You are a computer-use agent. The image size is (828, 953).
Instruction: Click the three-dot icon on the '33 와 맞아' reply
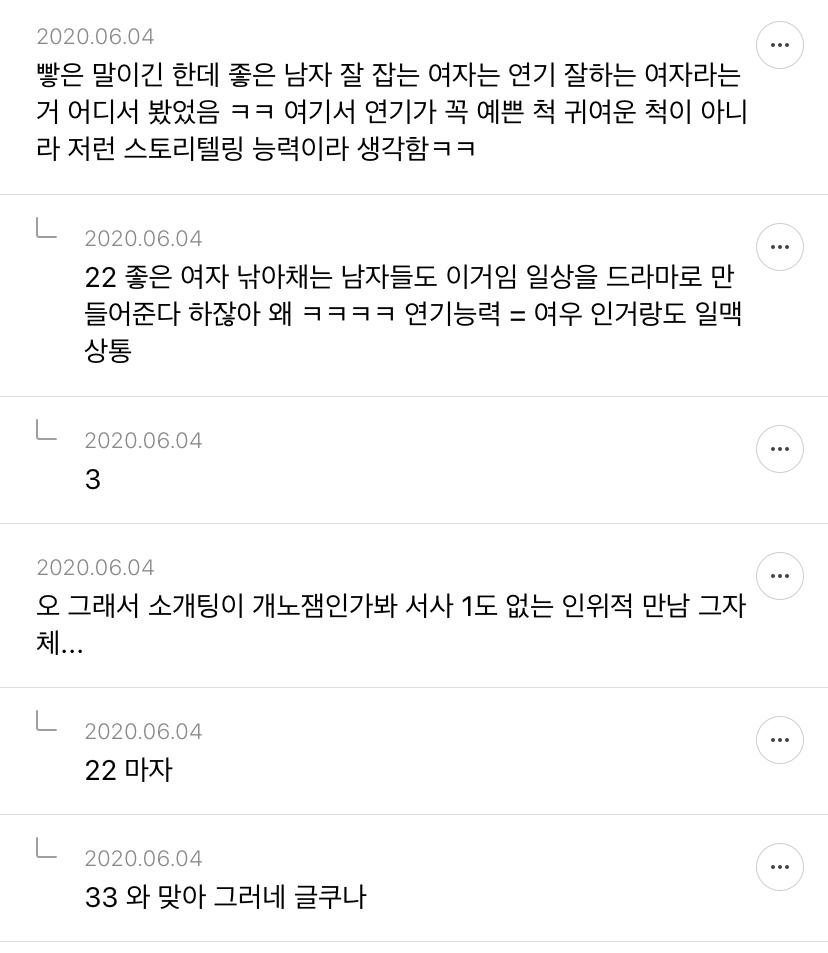(780, 867)
